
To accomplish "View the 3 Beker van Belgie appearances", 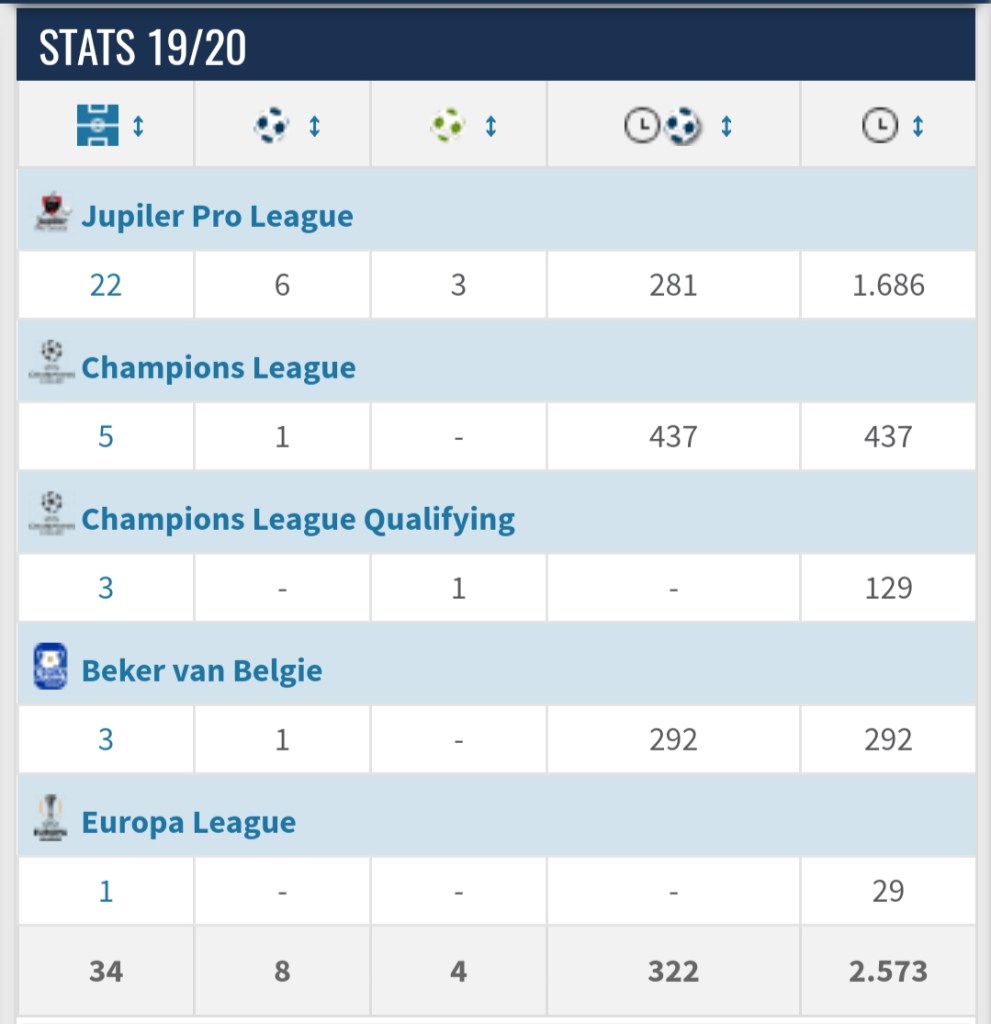I will 105,740.
